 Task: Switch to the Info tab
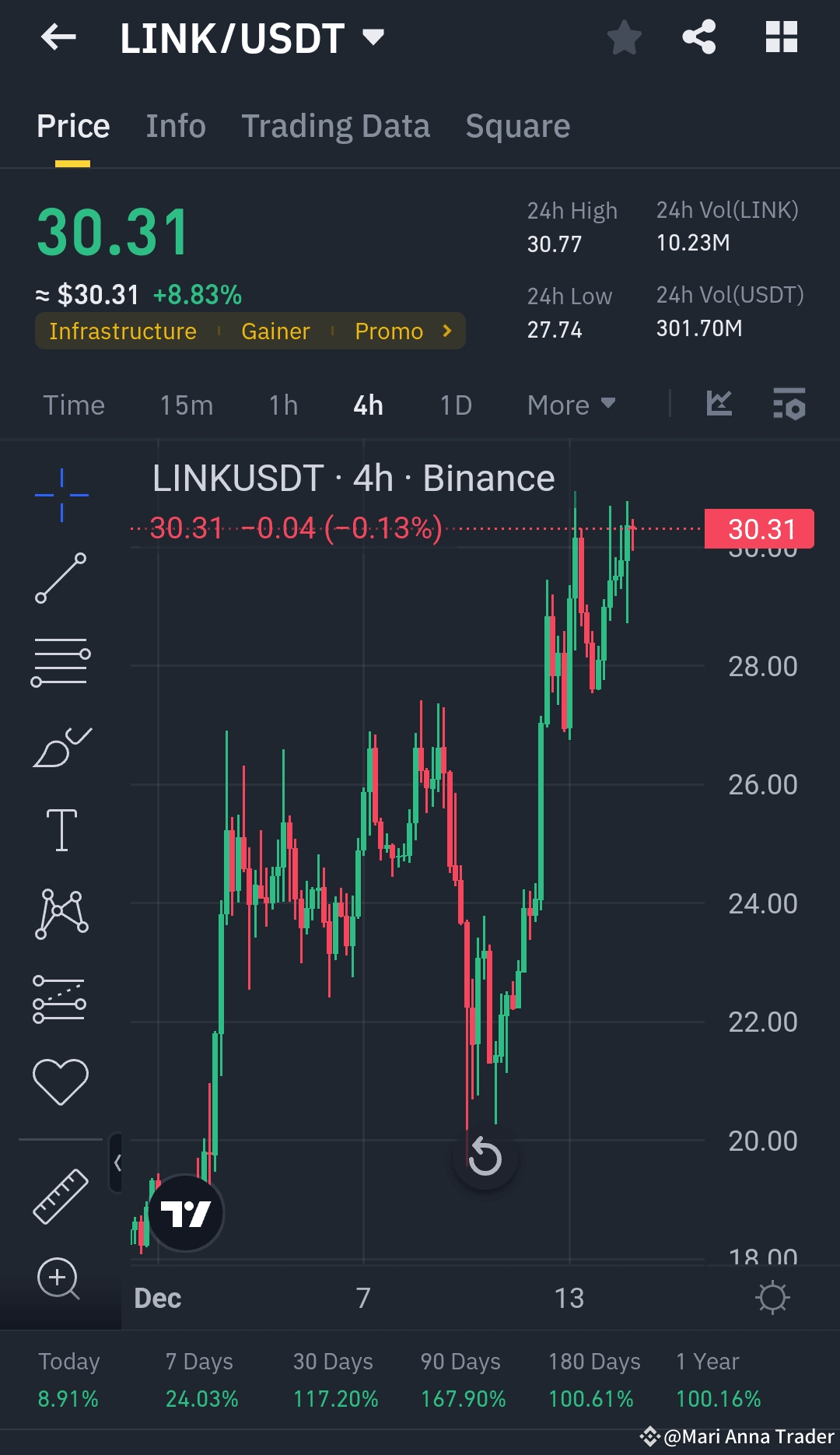click(x=176, y=126)
